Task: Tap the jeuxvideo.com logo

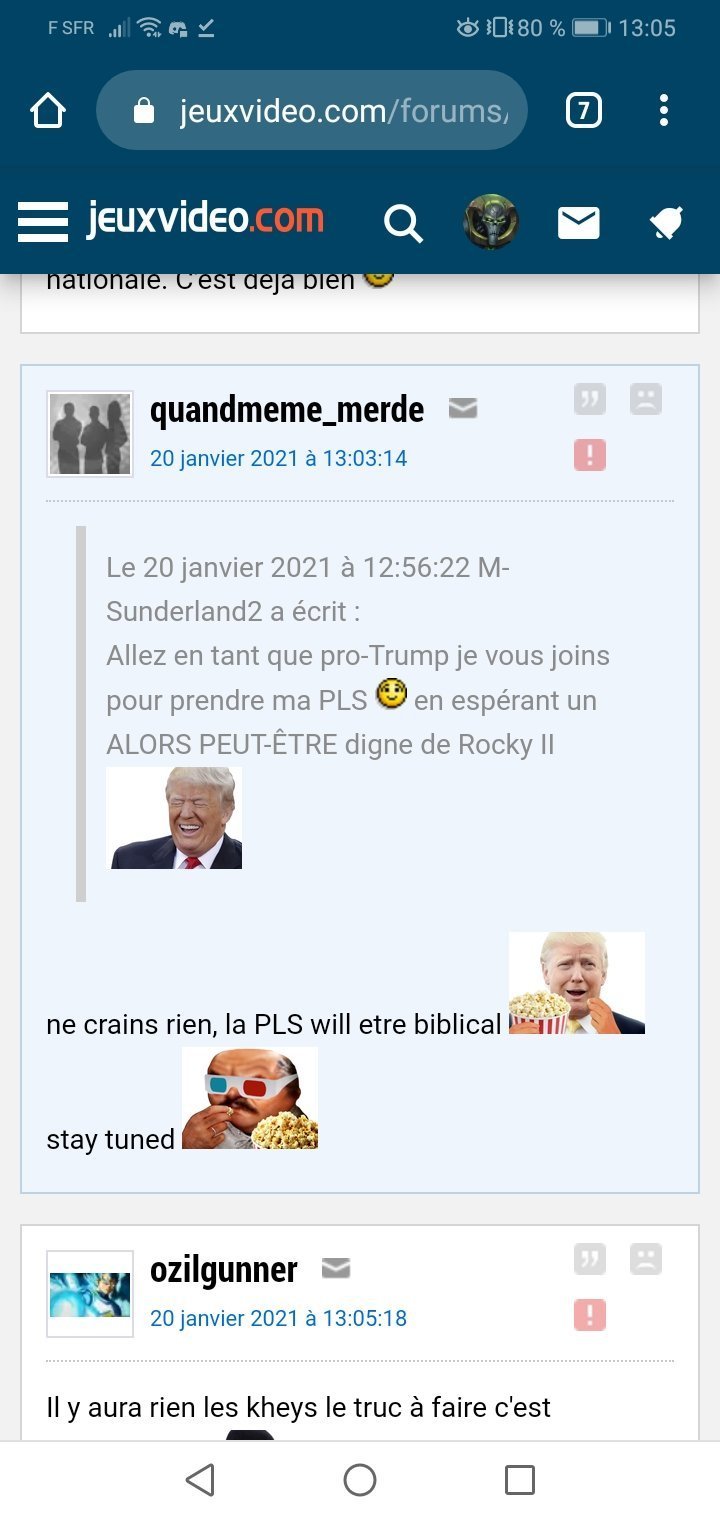Action: tap(205, 218)
